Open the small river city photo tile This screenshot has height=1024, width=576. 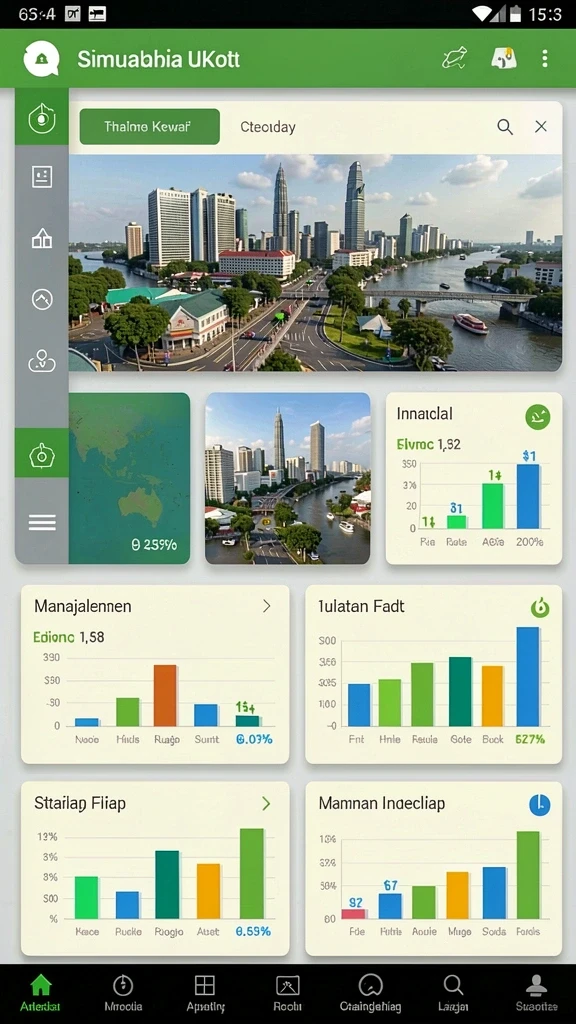pos(287,478)
